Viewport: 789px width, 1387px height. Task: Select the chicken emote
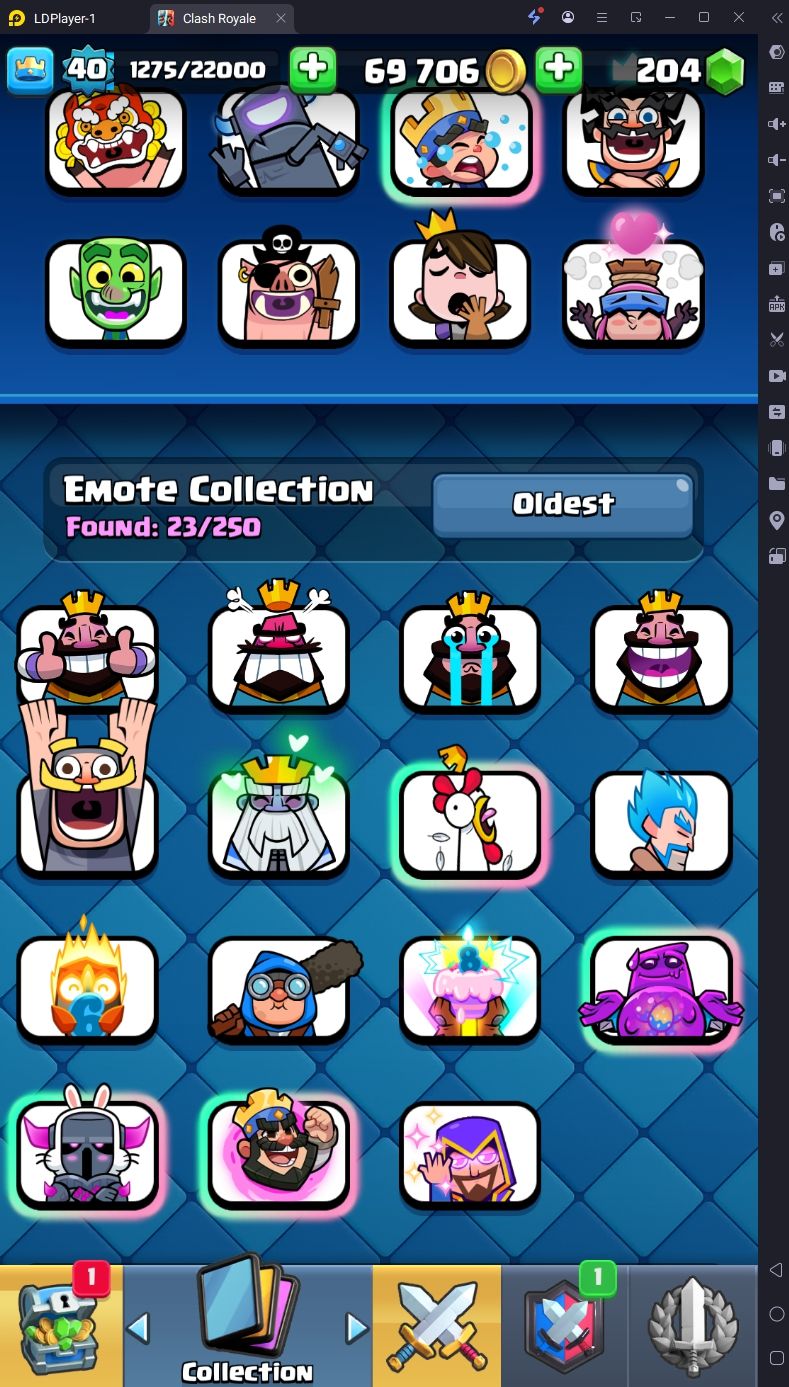coord(470,824)
